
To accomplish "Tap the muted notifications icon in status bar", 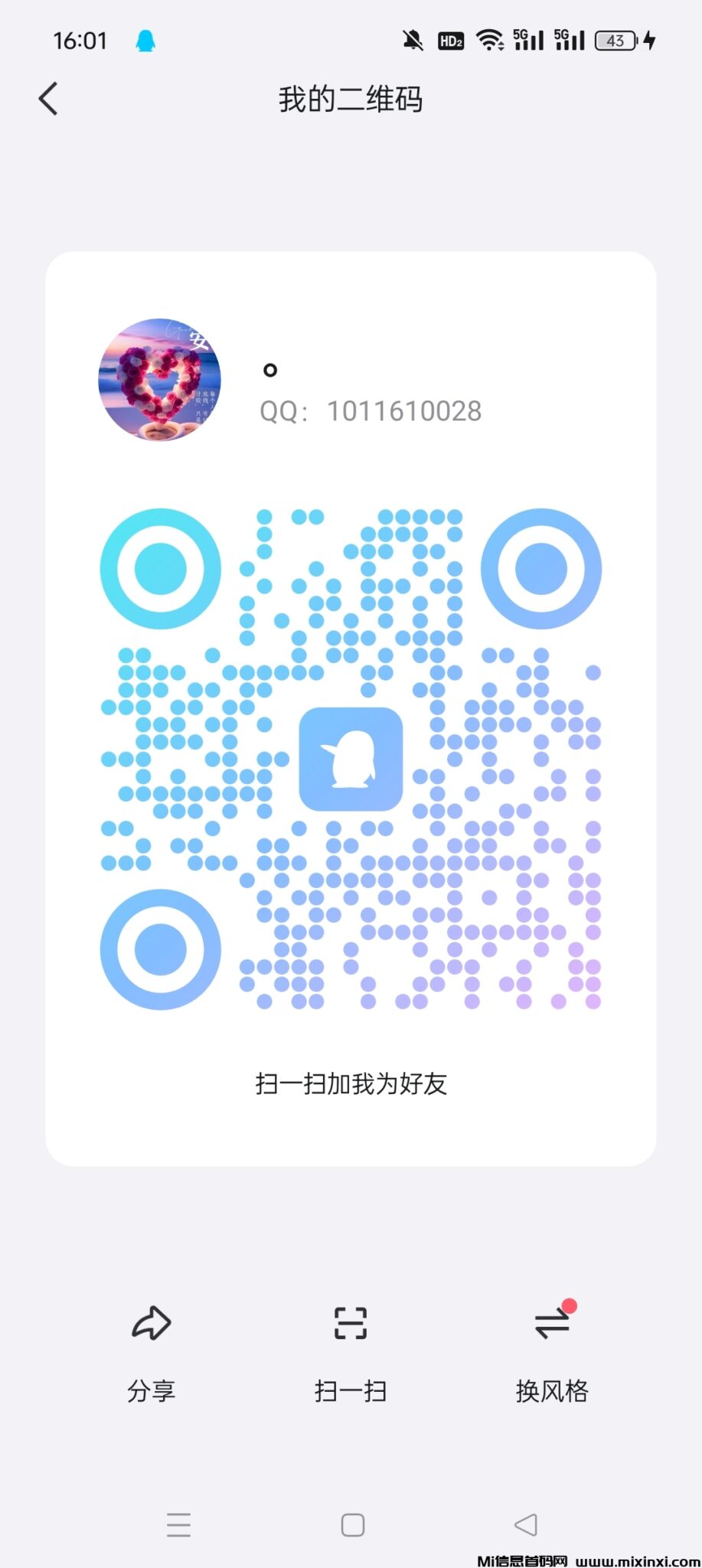I will click(x=413, y=39).
